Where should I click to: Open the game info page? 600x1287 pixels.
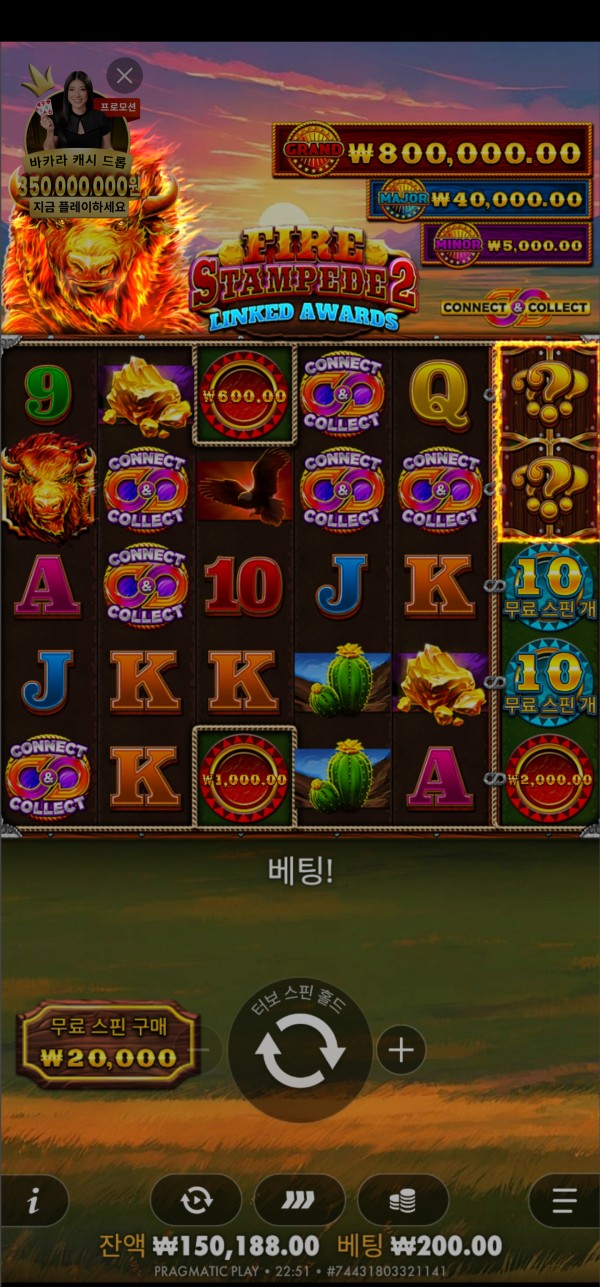click(33, 1201)
